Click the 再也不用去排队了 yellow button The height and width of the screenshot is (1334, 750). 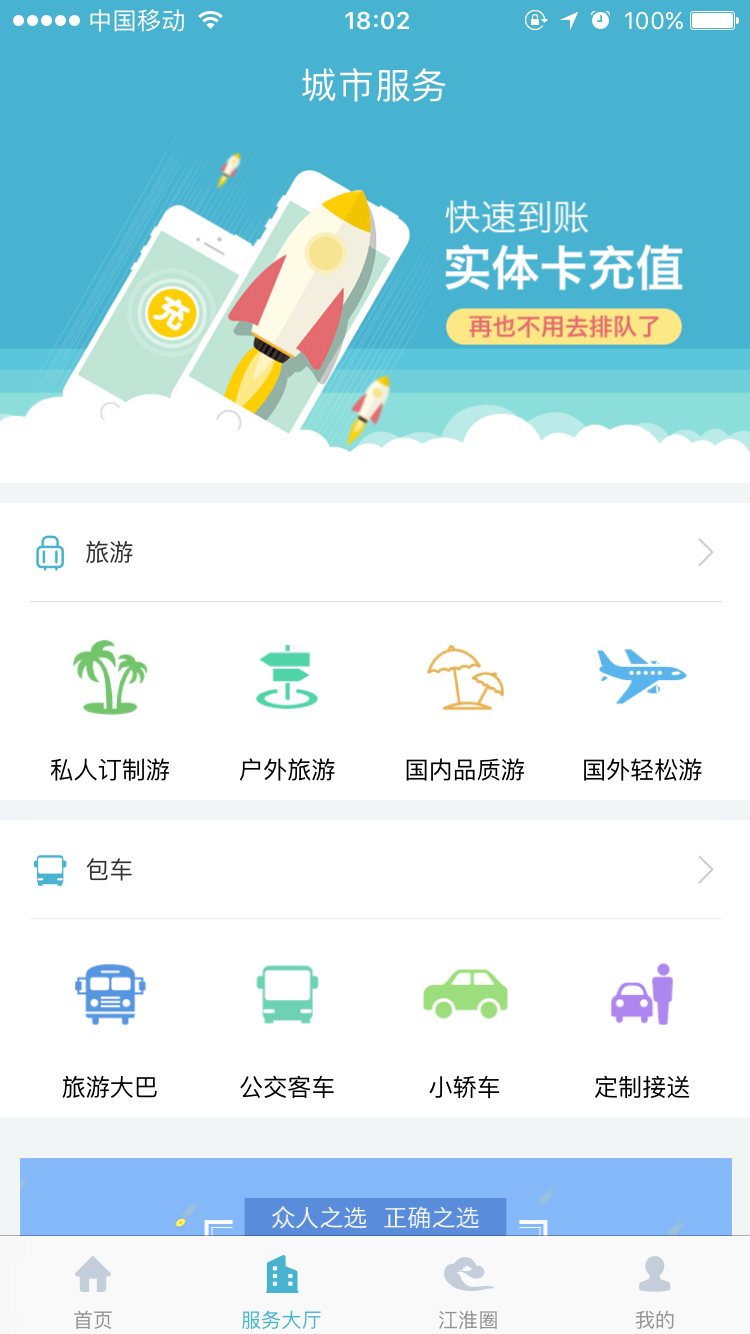coord(564,328)
